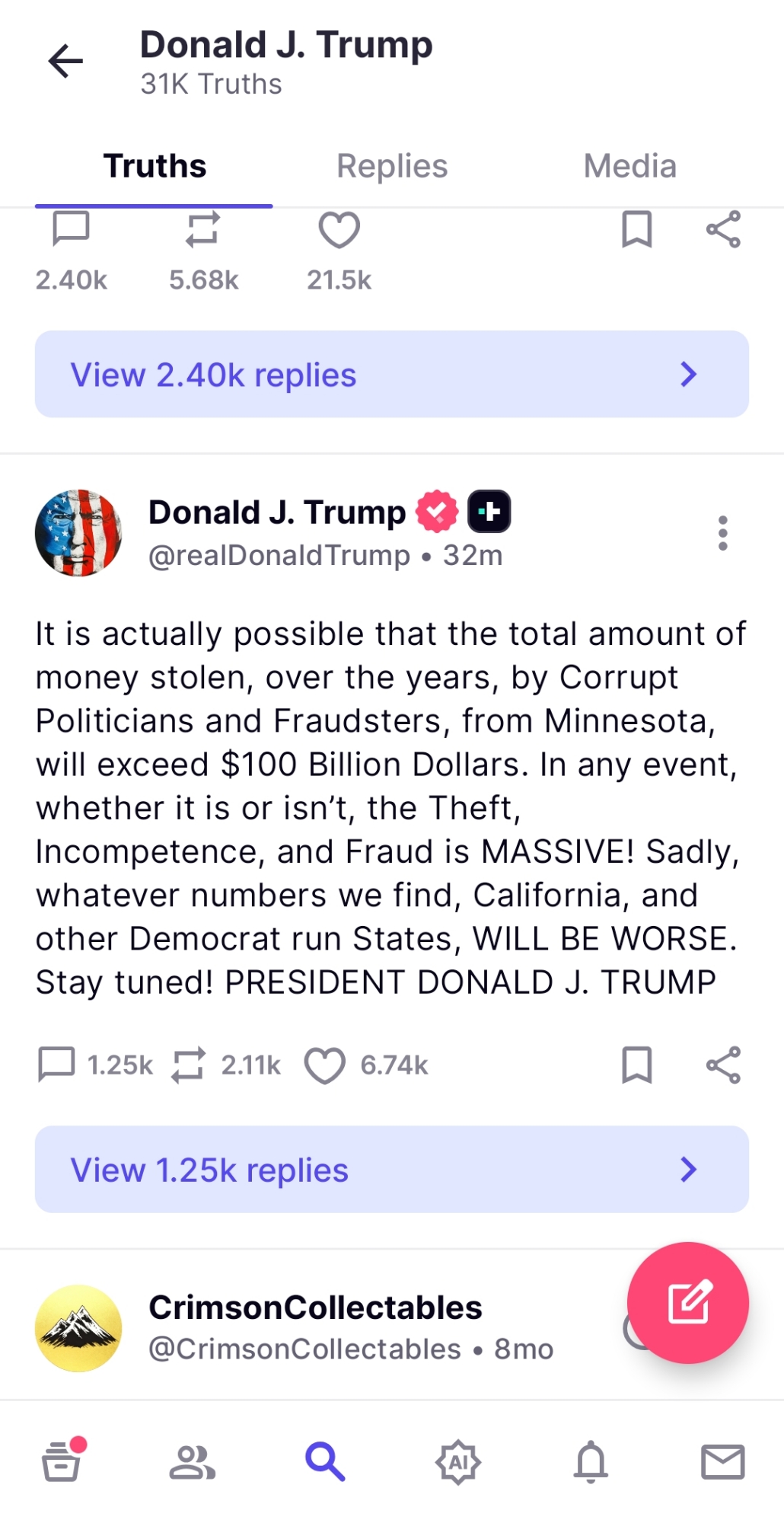Like the post with 21.5k likes
This screenshot has width=784, height=1523.
tap(339, 230)
